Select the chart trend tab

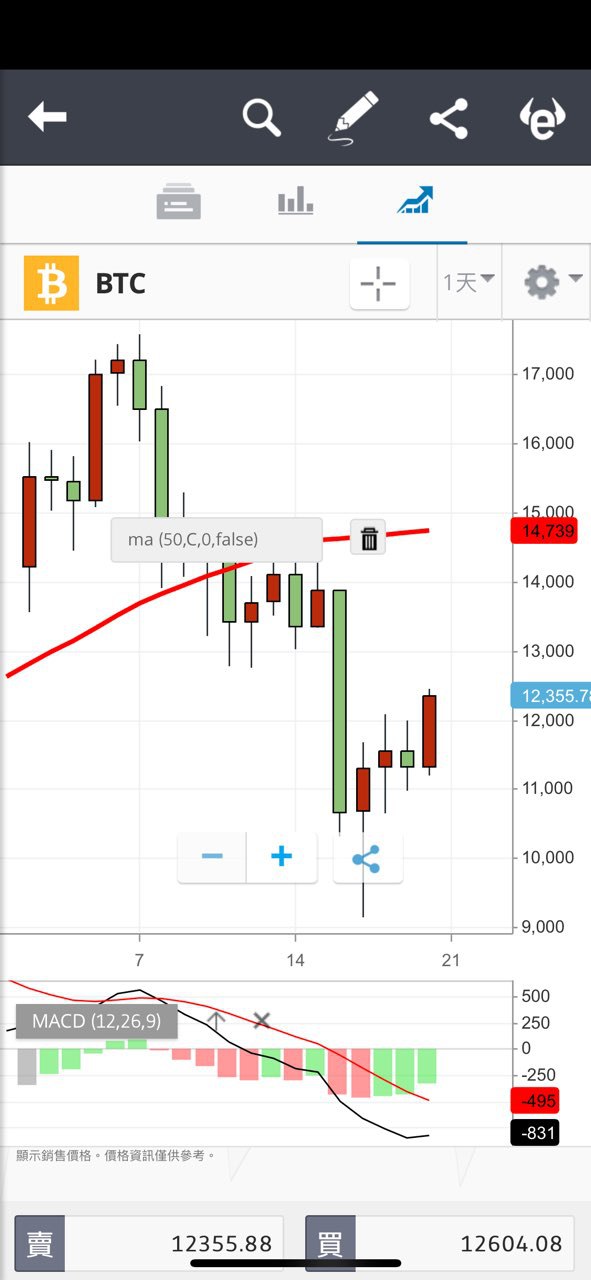413,201
